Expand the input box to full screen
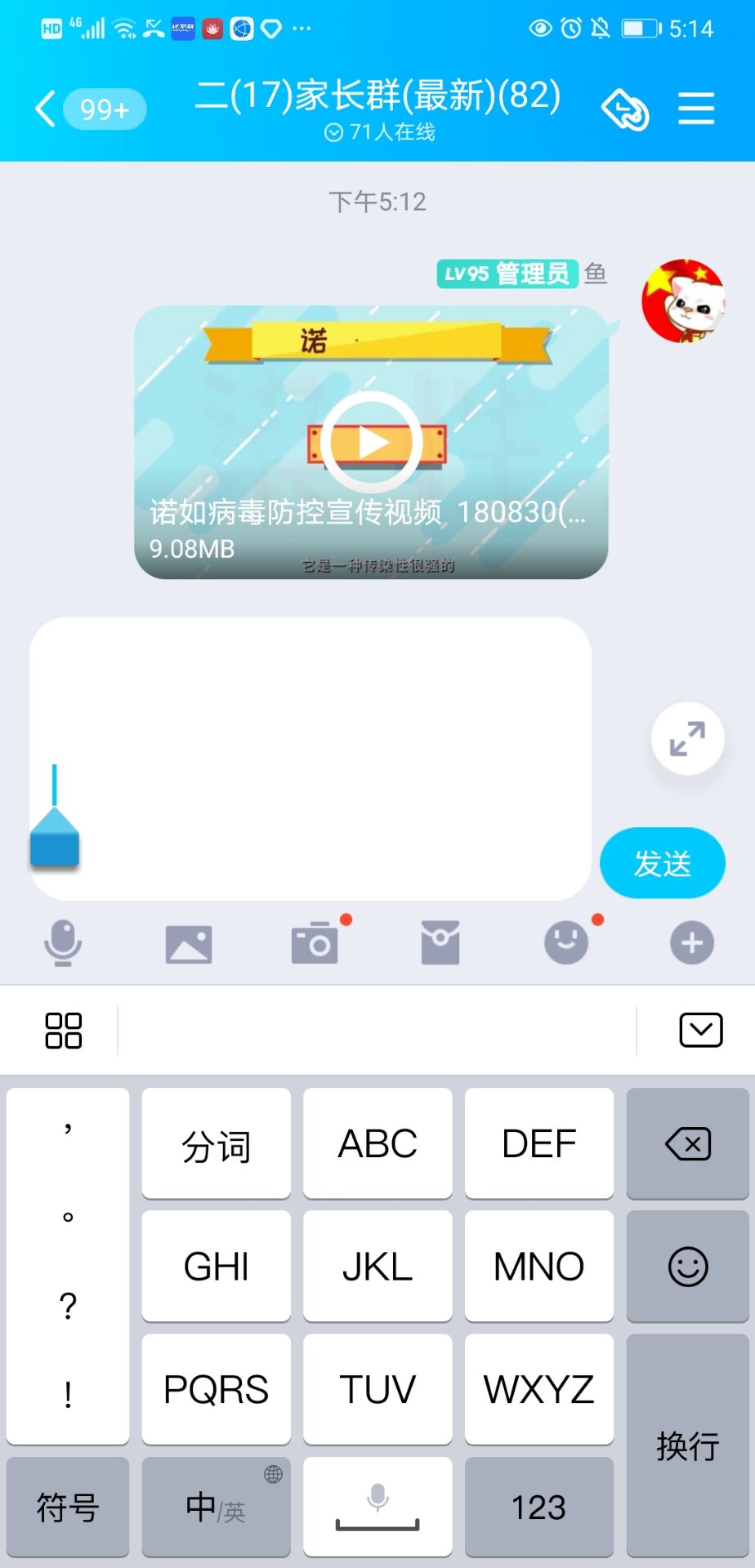This screenshot has width=755, height=1568. pyautogui.click(x=687, y=738)
